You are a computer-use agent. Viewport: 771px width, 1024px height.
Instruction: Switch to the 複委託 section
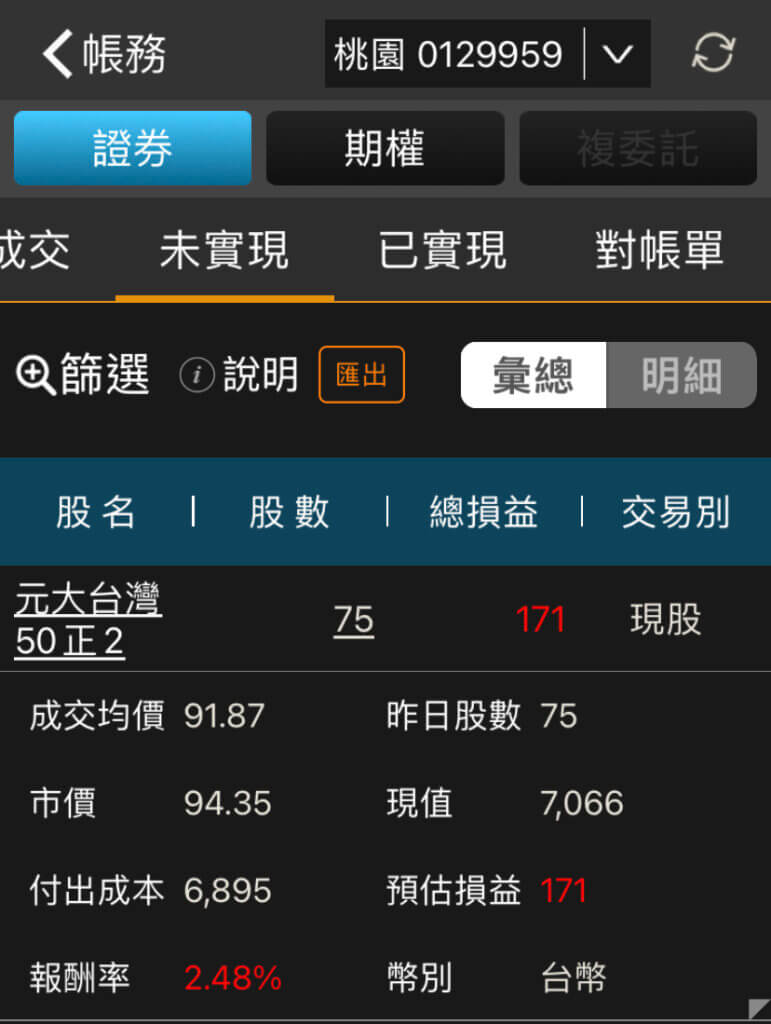tap(637, 148)
